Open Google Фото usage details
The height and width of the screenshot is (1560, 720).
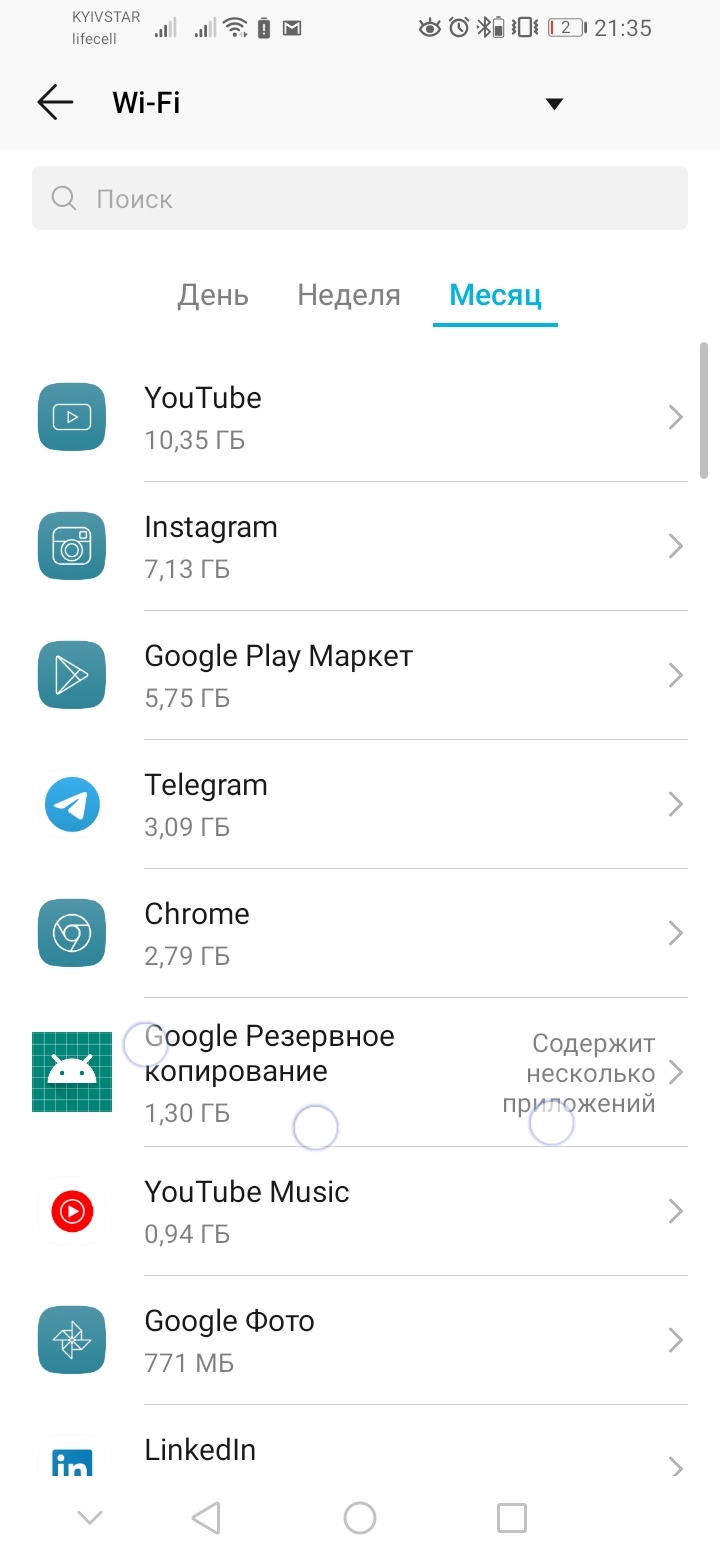360,1340
